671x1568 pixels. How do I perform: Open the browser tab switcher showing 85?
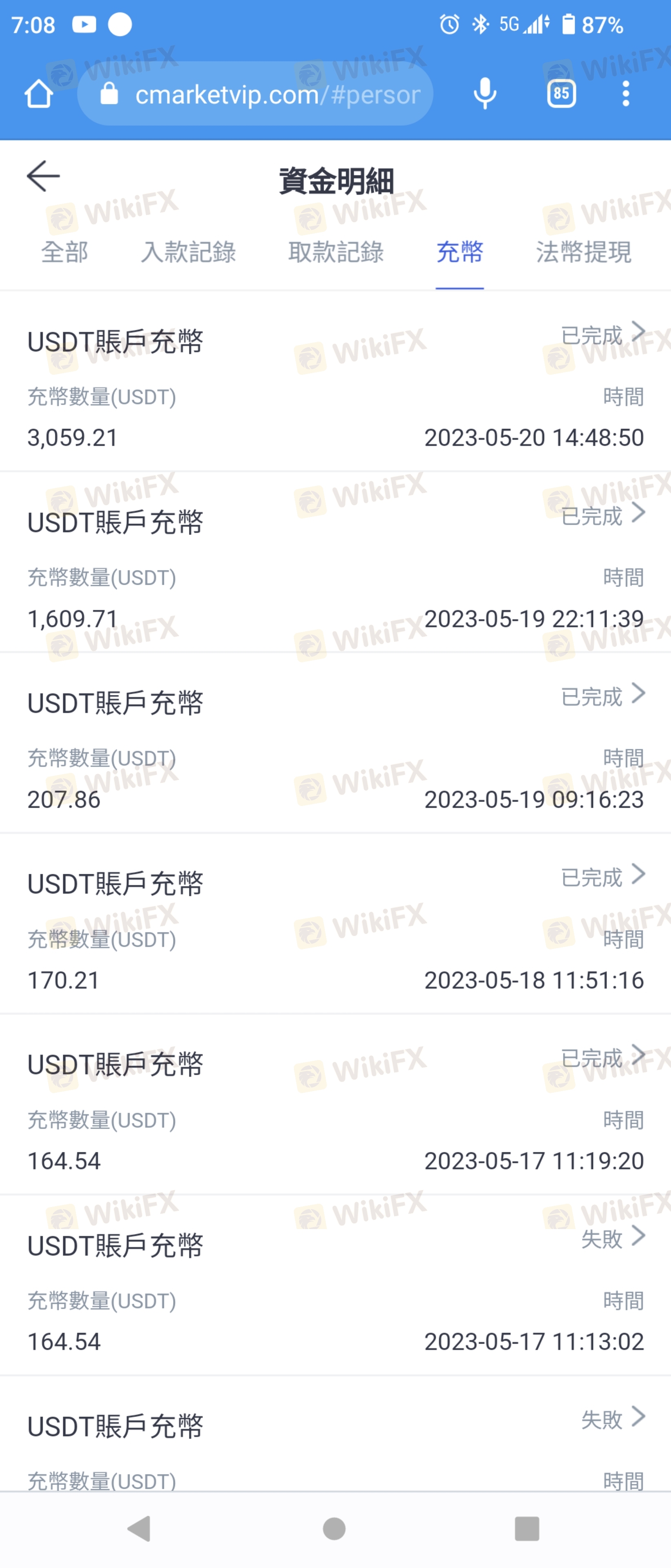pos(561,94)
